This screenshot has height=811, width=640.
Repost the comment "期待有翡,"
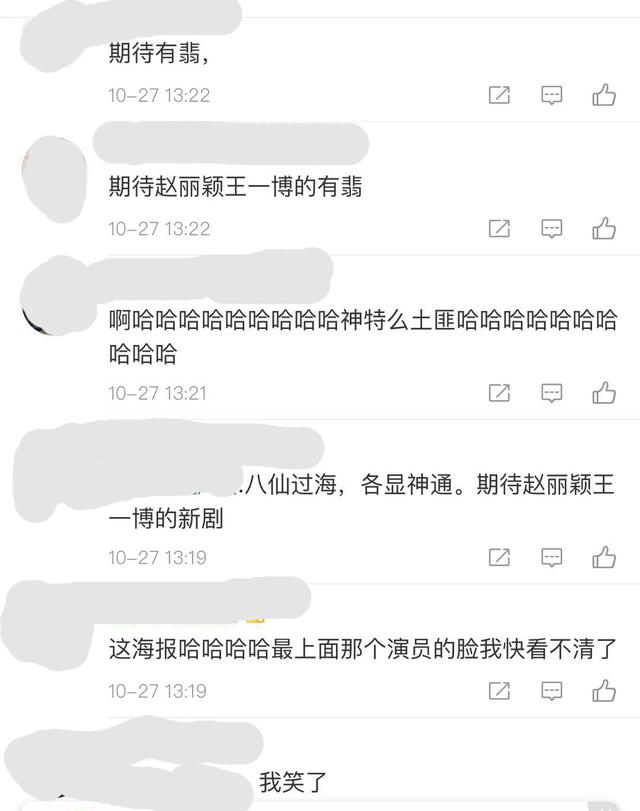point(499,96)
